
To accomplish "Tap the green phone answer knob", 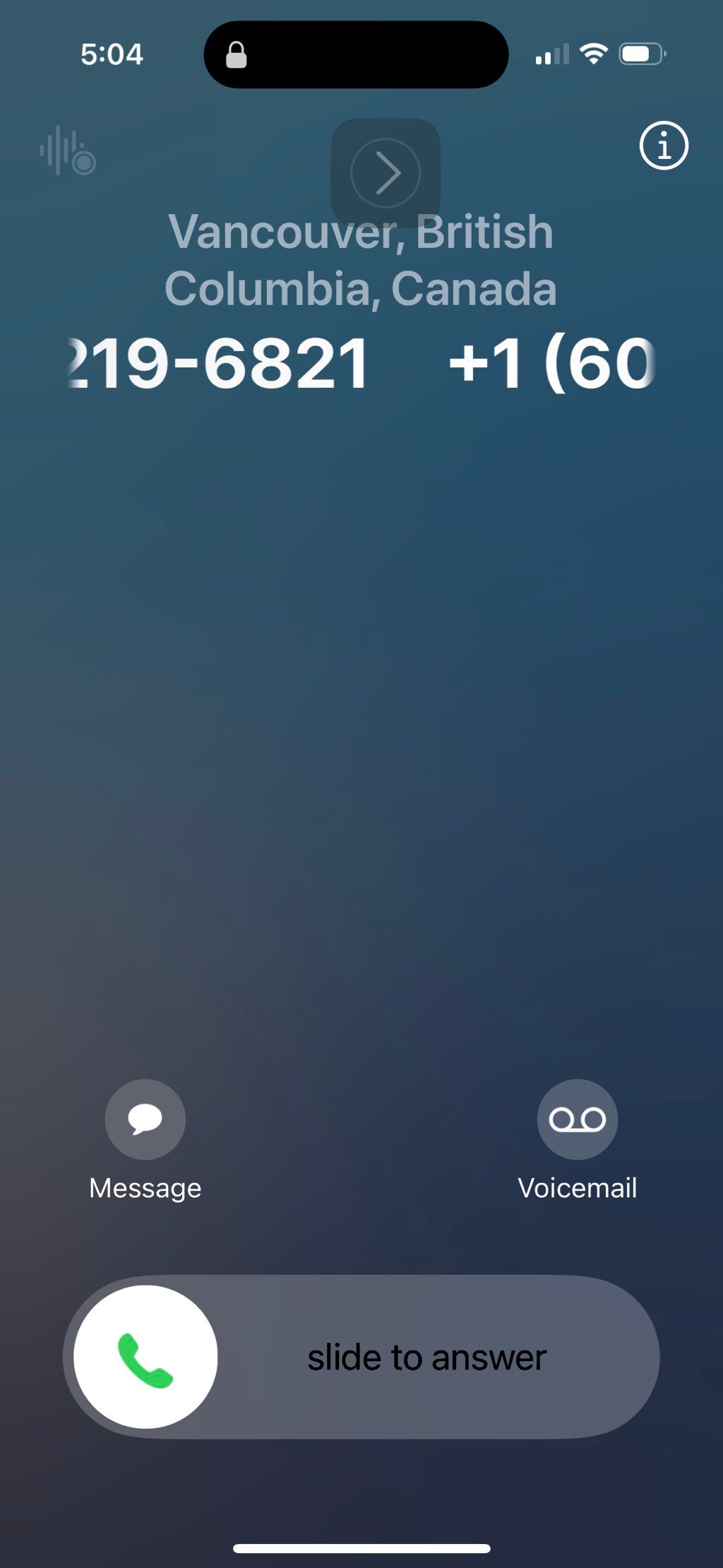I will click(x=145, y=1356).
